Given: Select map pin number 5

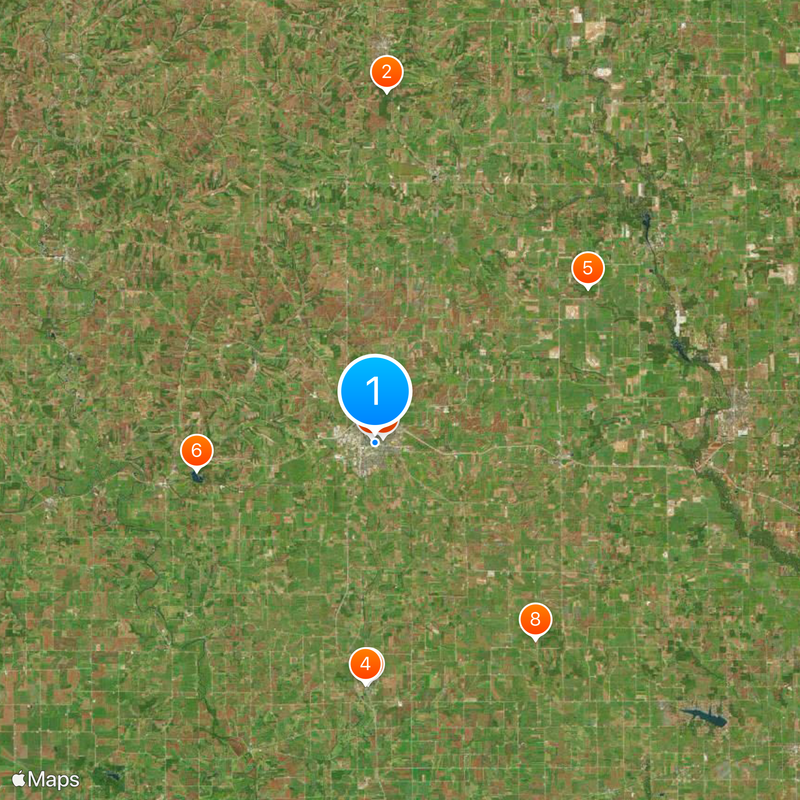Looking at the screenshot, I should coord(587,268).
